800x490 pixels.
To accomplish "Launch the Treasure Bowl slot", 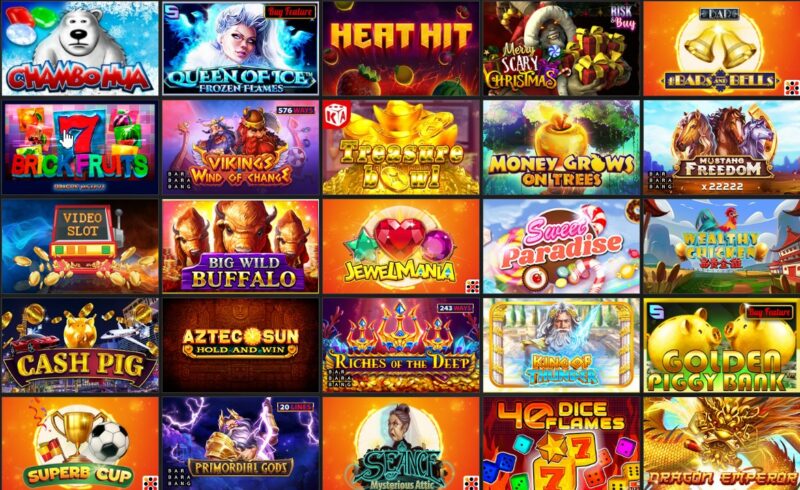I will coord(400,147).
